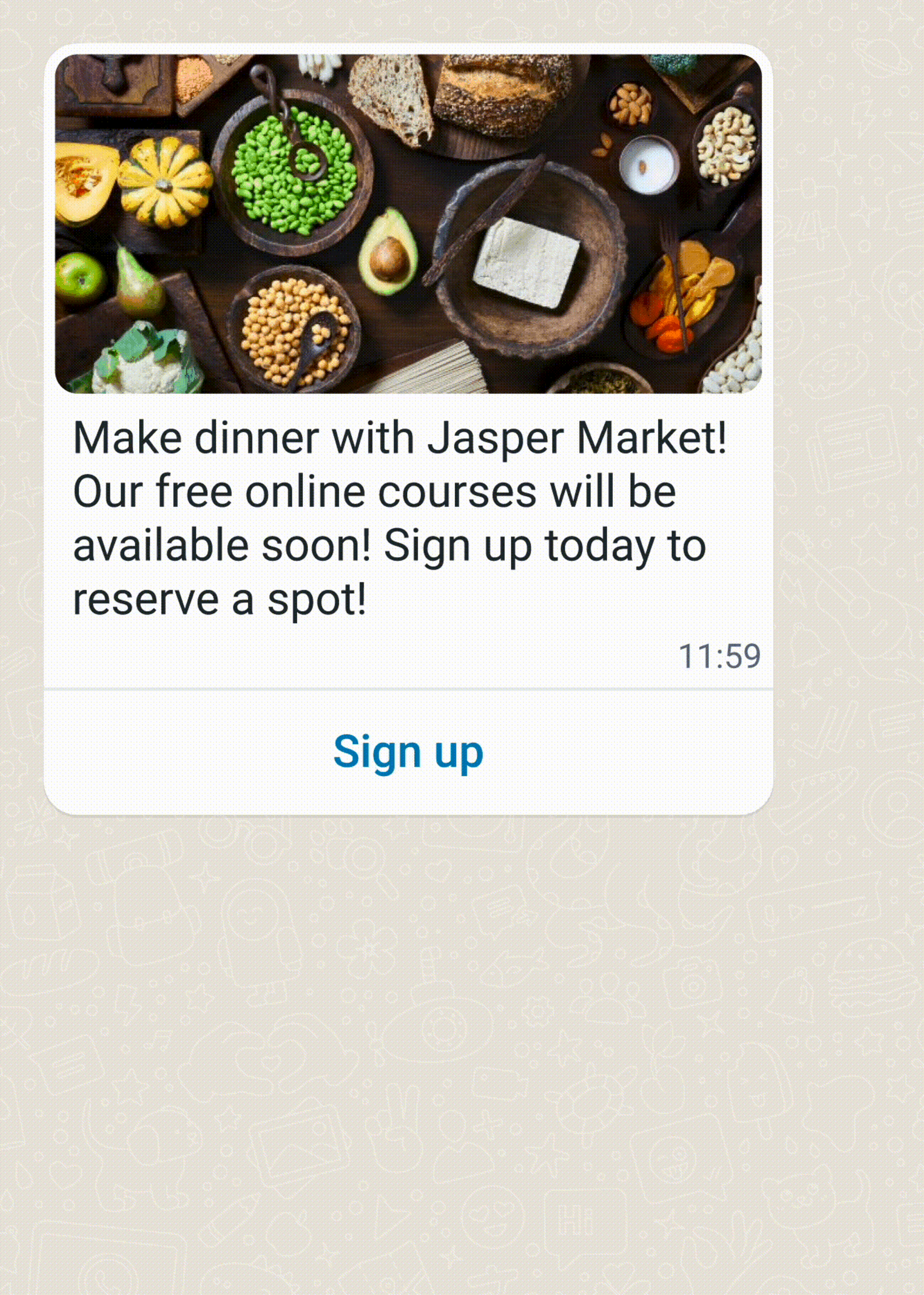
Task: Open the food photo in the message
Action: pyautogui.click(x=408, y=224)
